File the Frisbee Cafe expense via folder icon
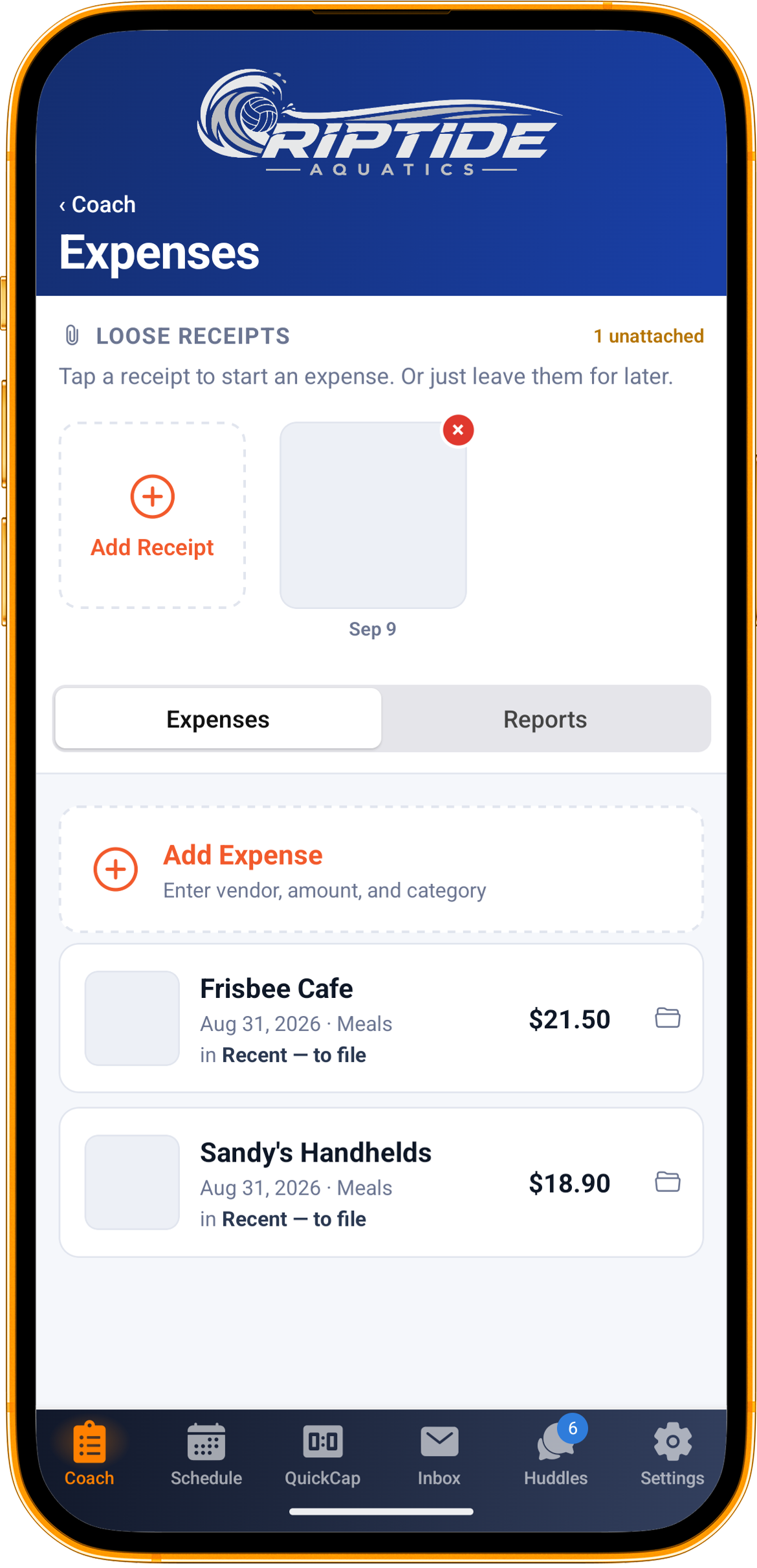The height and width of the screenshot is (1568, 757). click(x=668, y=1018)
